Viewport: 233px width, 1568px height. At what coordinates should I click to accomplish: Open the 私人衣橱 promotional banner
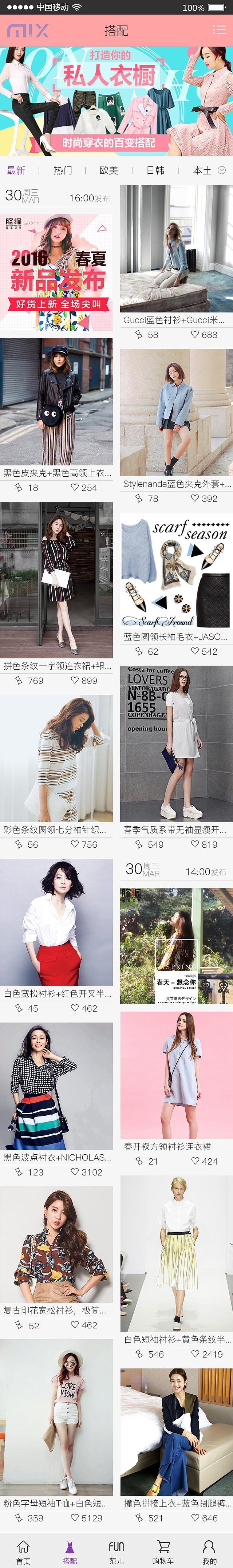[116, 101]
